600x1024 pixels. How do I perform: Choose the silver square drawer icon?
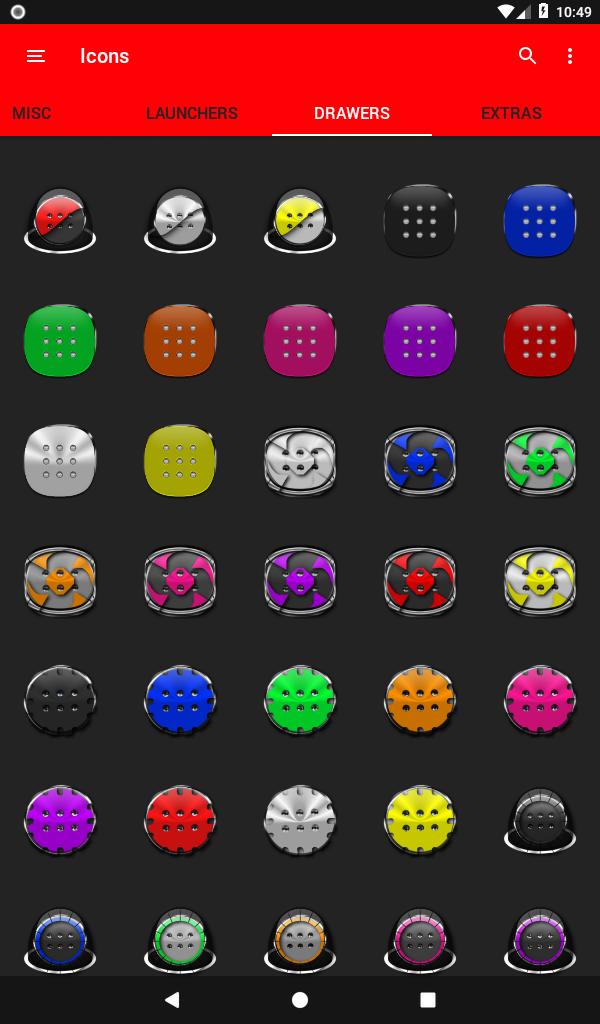pos(60,460)
